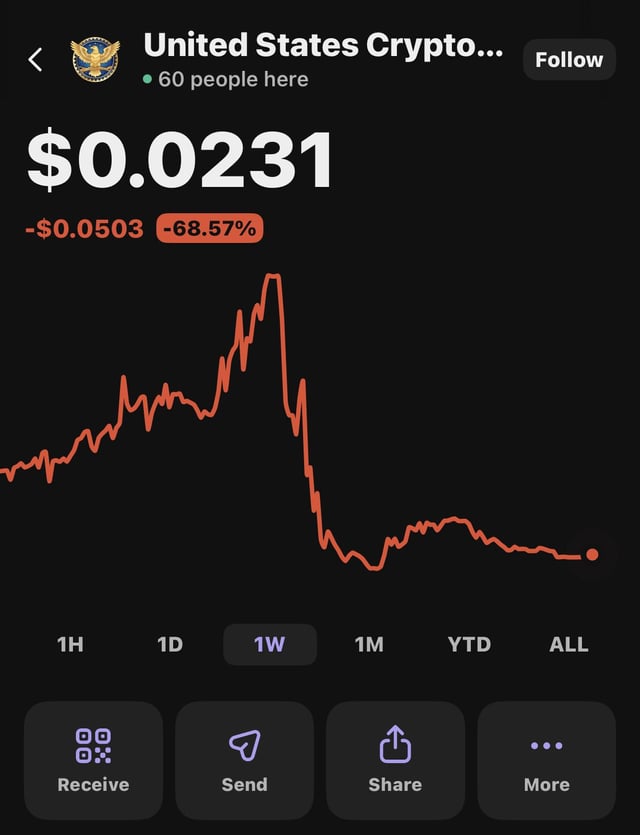
Task: View the ALL time price chart
Action: click(569, 644)
